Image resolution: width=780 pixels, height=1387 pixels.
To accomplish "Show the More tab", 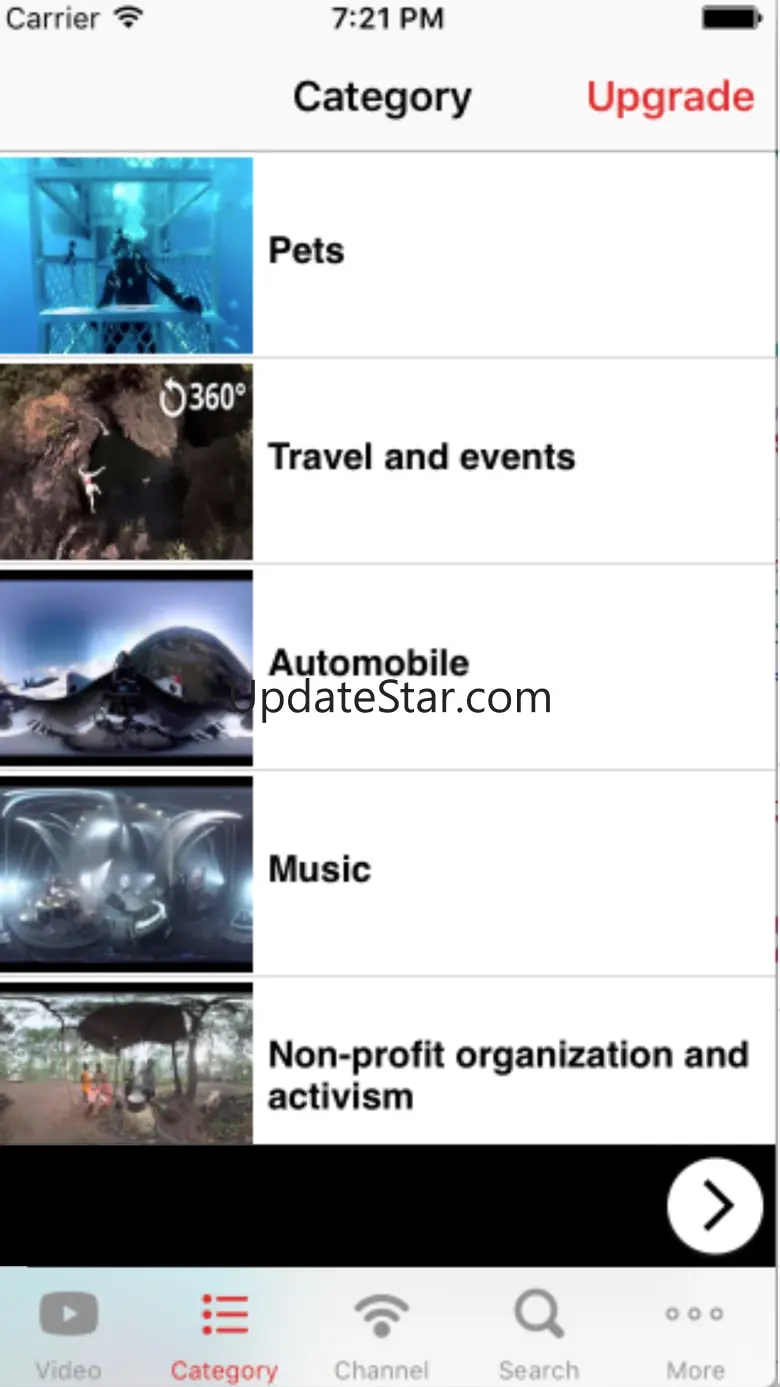I will (x=695, y=1332).
